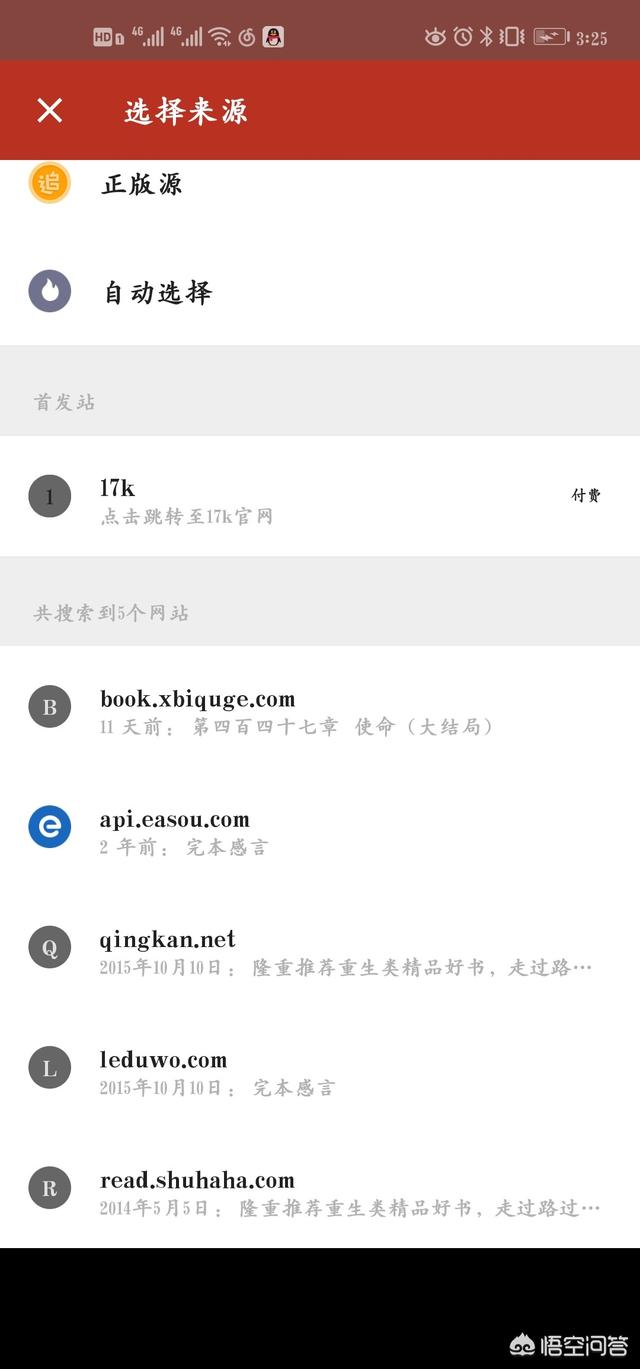Choose the 自动选择 option
Viewport: 640px width, 1369px height.
(320, 292)
